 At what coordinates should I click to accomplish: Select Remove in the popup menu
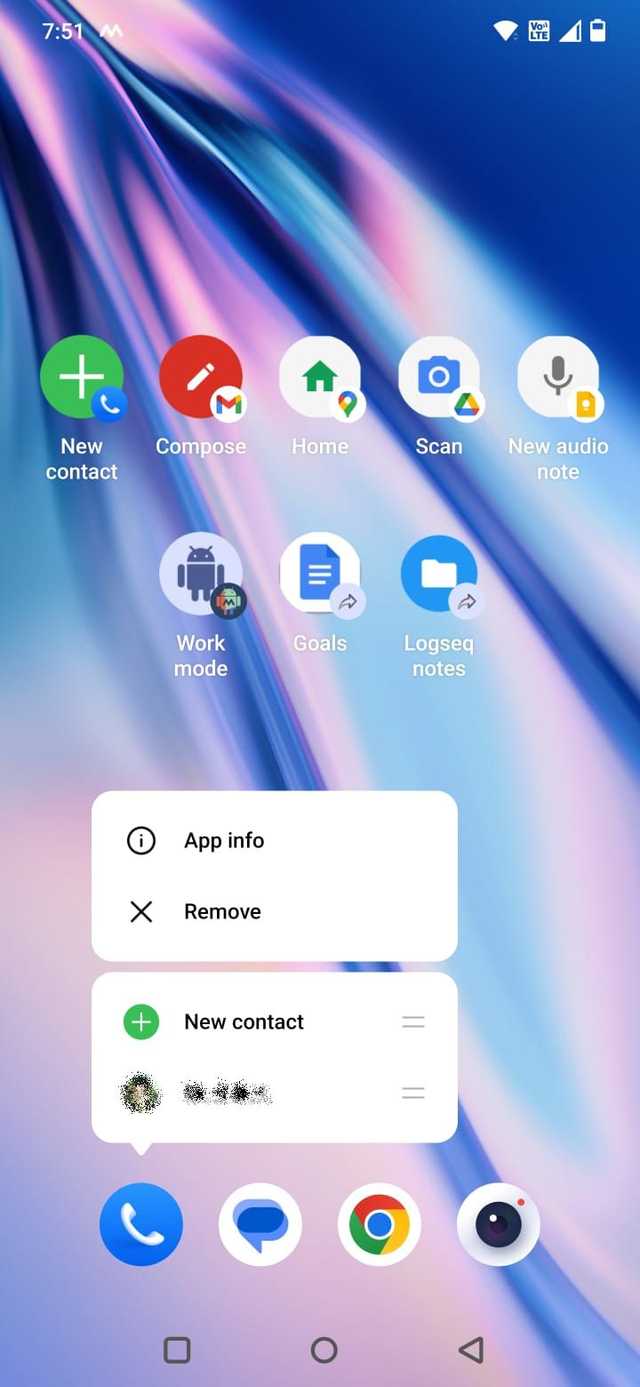point(222,911)
